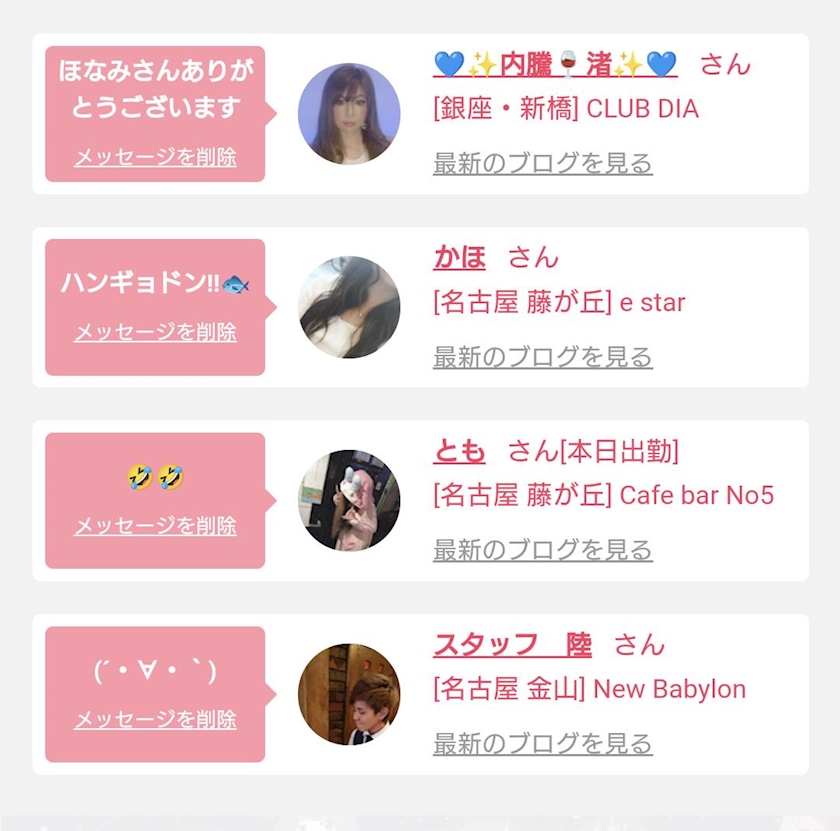Open かほ's profile link
This screenshot has width=840, height=831.
click(459, 258)
